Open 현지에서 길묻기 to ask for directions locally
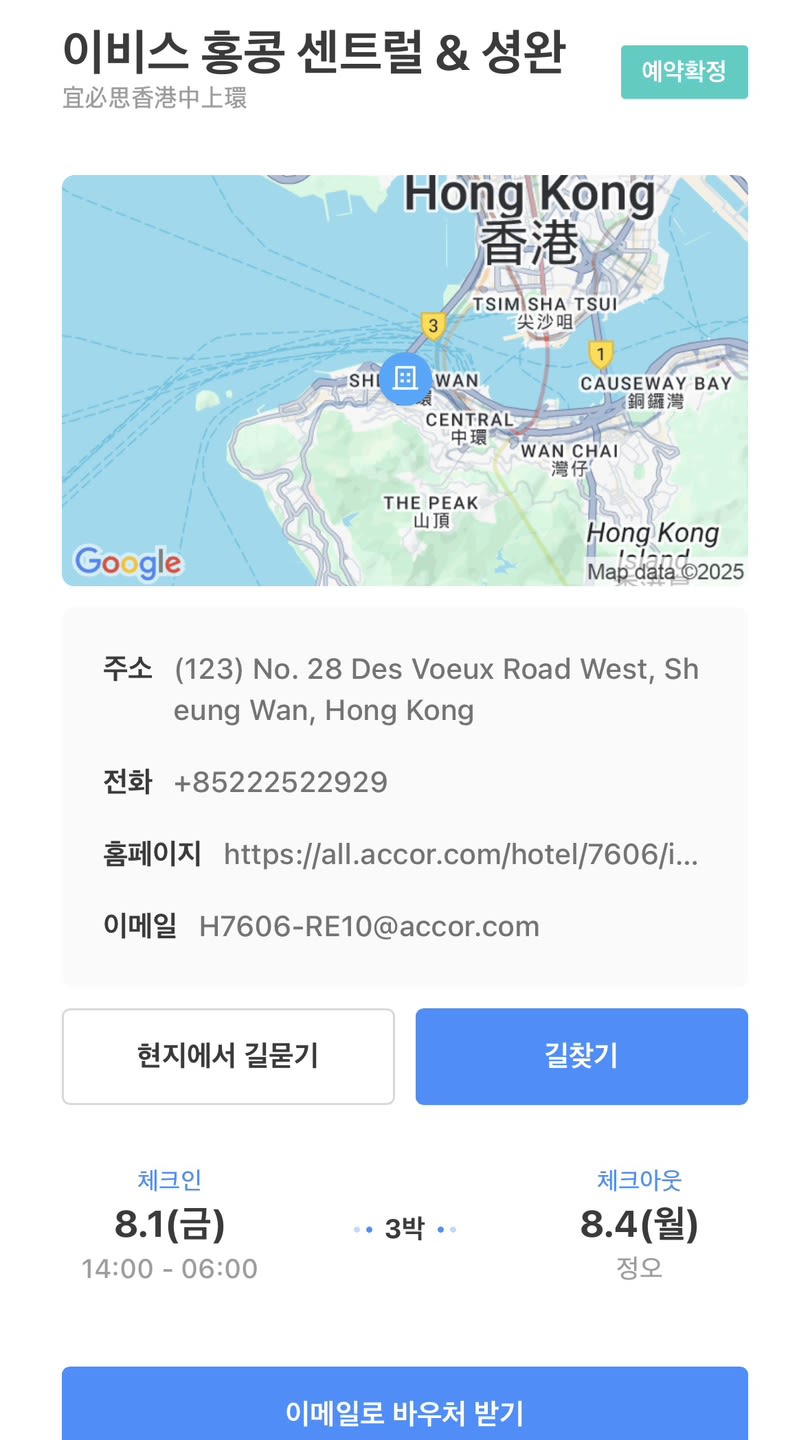 coord(228,1056)
